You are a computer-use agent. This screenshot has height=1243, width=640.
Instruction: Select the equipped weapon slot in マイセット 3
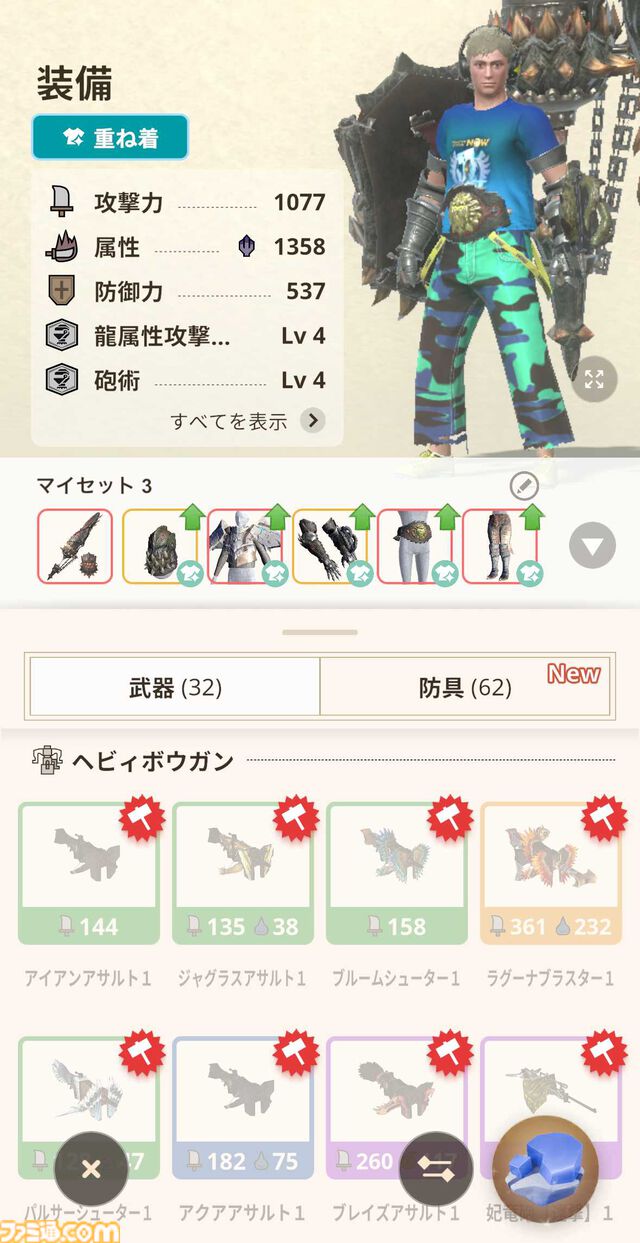pyautogui.click(x=75, y=546)
